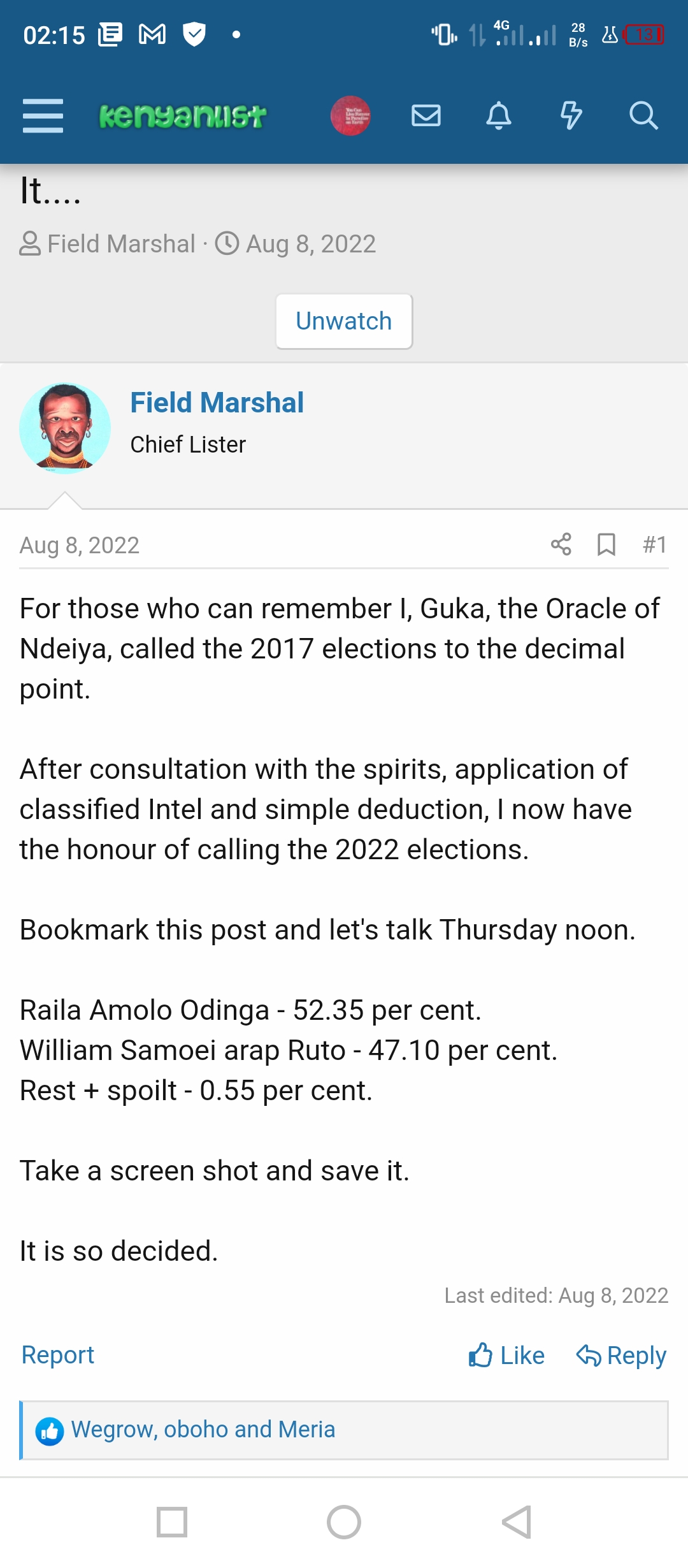Open the search icon
The image size is (688, 1568).
(x=643, y=116)
